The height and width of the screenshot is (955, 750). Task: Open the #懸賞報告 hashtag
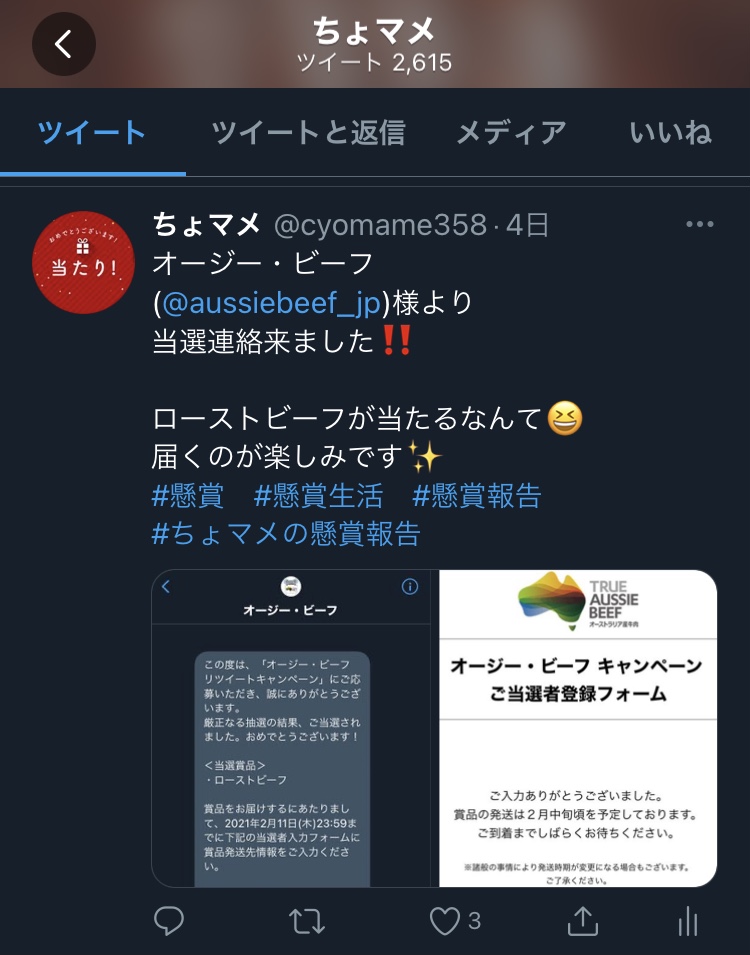coord(477,495)
